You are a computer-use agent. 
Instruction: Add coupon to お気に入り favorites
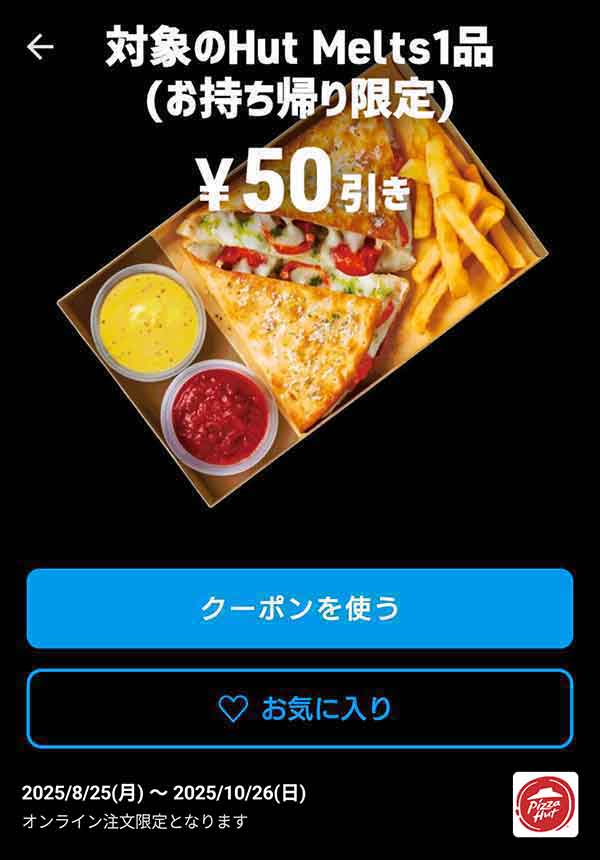point(300,709)
